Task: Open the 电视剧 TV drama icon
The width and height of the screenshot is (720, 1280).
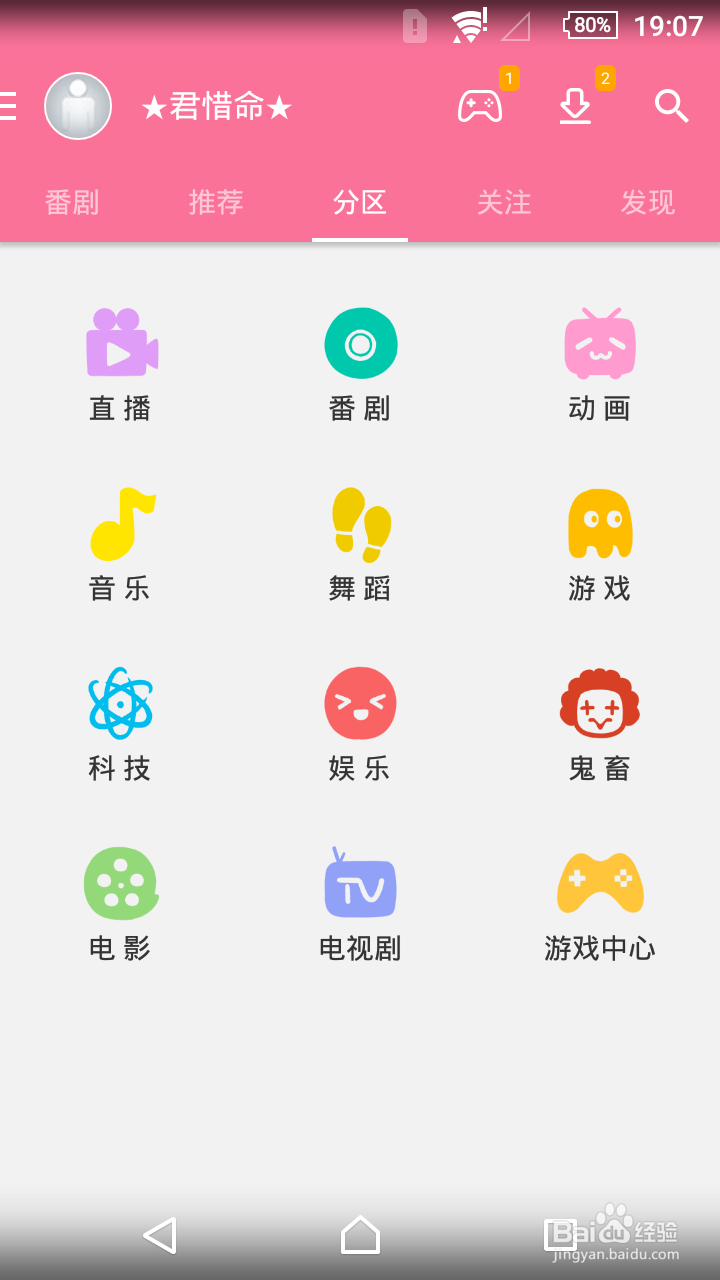Action: click(360, 884)
